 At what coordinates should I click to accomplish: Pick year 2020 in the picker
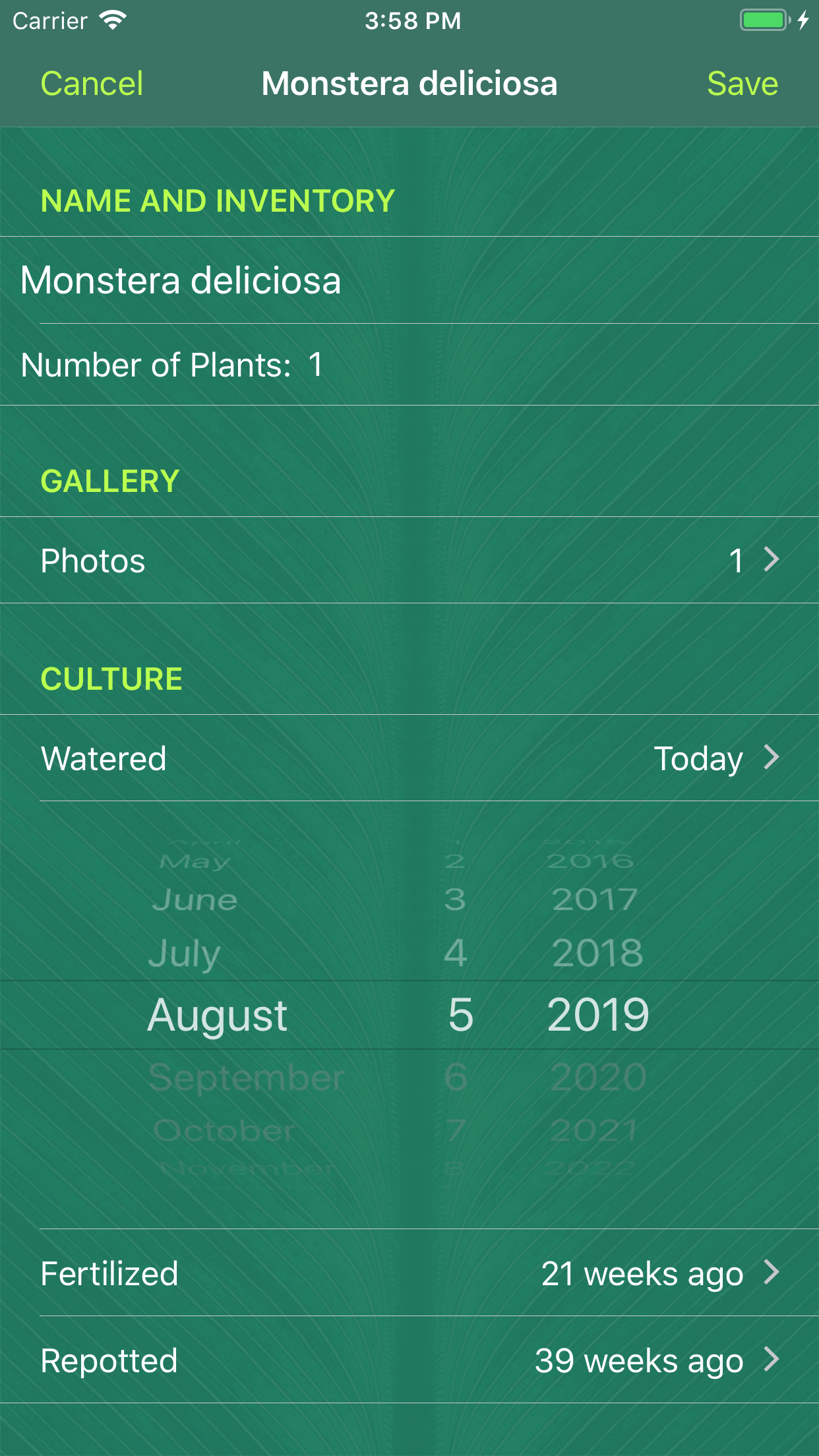[x=598, y=1077]
